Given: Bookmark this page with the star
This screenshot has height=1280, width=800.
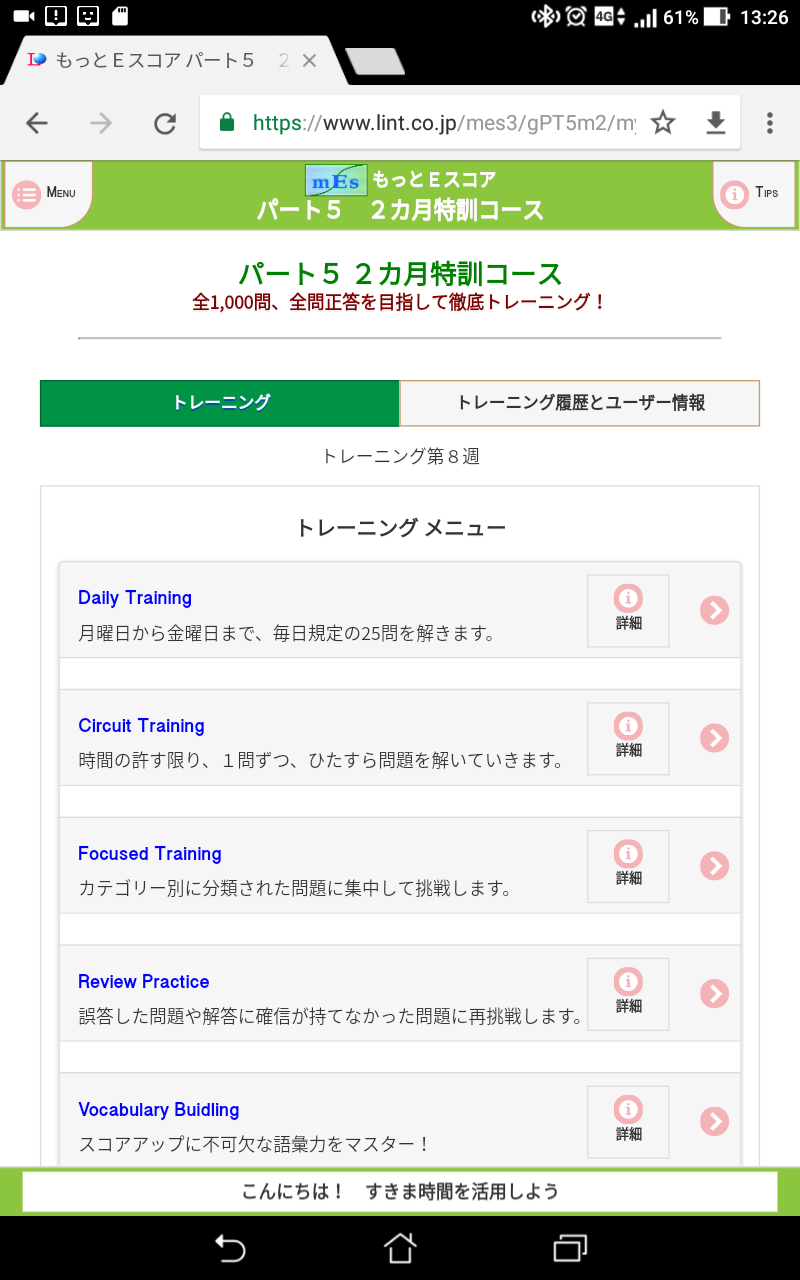Looking at the screenshot, I should 663,123.
